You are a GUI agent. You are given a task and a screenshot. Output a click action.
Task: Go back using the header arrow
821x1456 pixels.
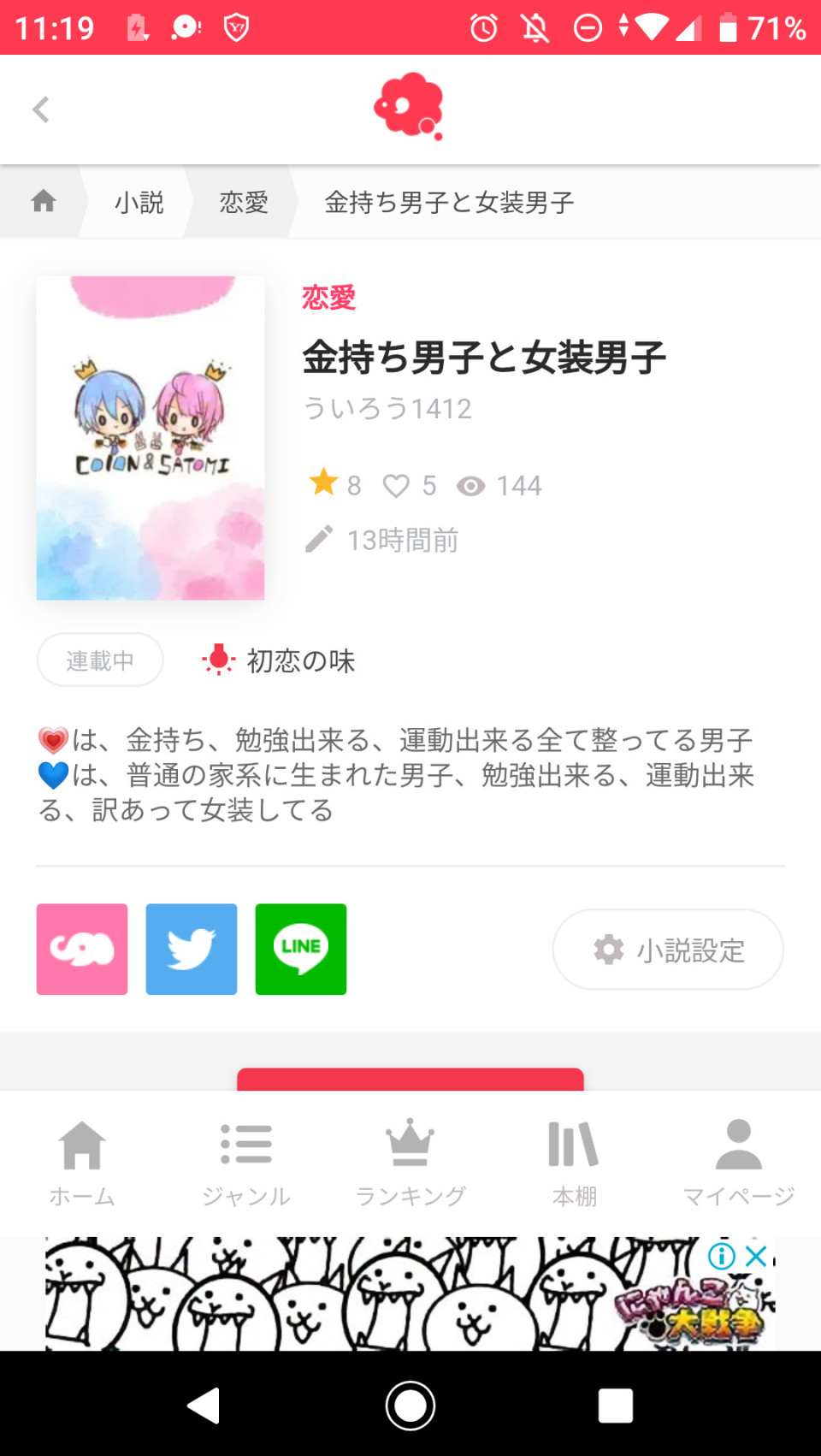pyautogui.click(x=40, y=109)
